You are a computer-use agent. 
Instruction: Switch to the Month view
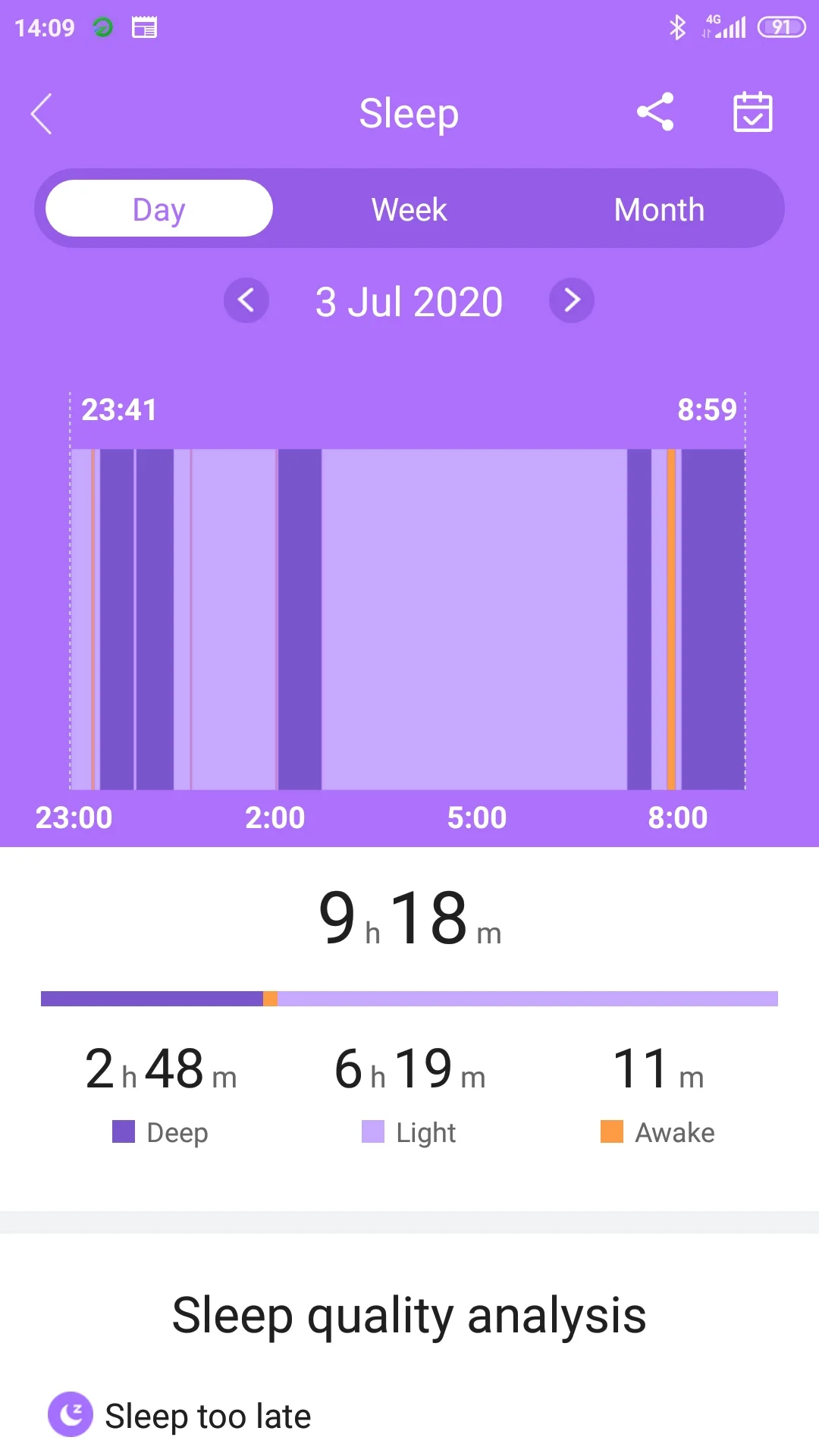point(659,209)
